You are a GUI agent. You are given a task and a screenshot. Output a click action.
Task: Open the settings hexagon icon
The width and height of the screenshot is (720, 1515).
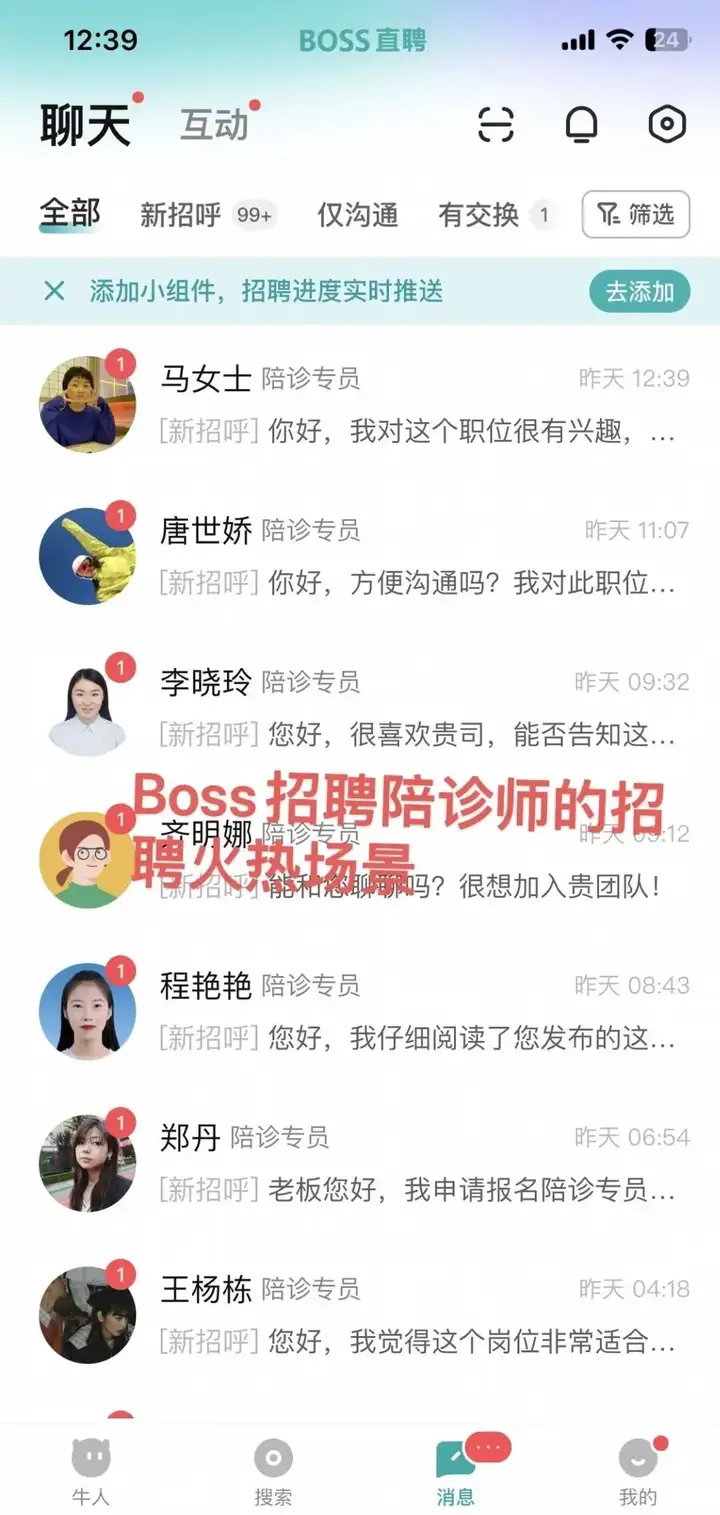pos(667,124)
